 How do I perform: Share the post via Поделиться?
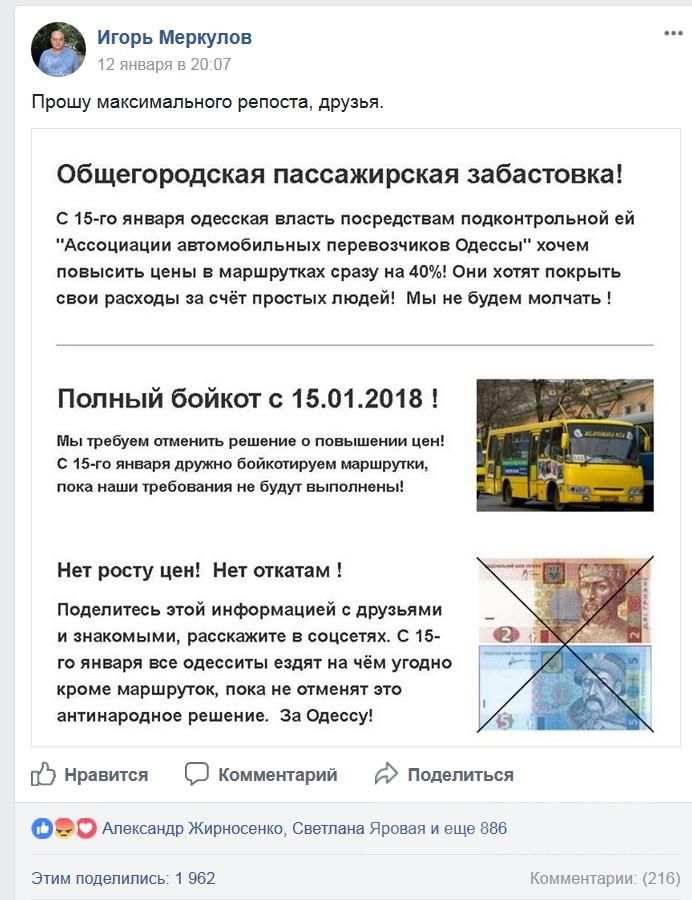point(443,774)
